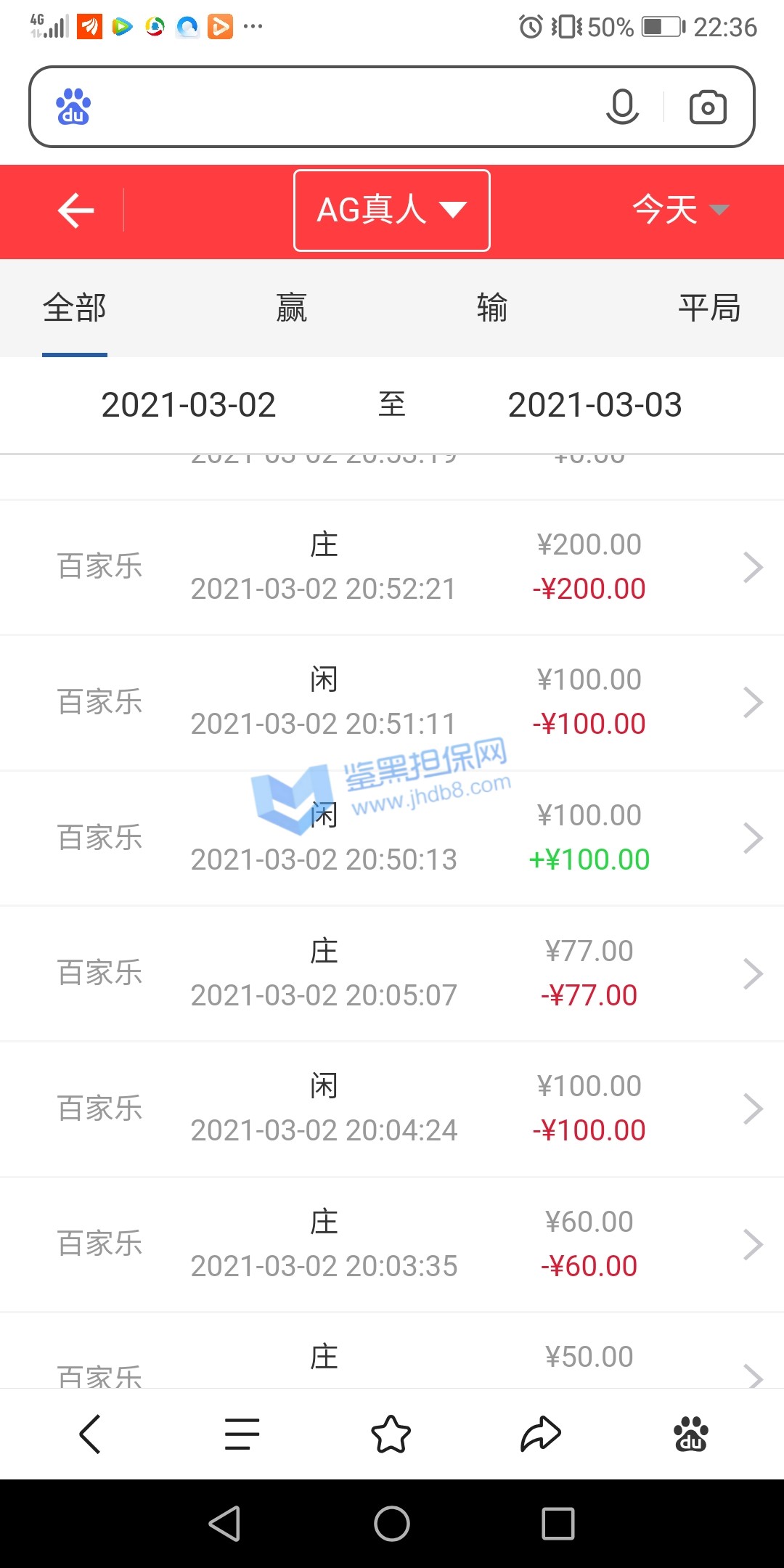Go back using the red header arrow

point(76,211)
